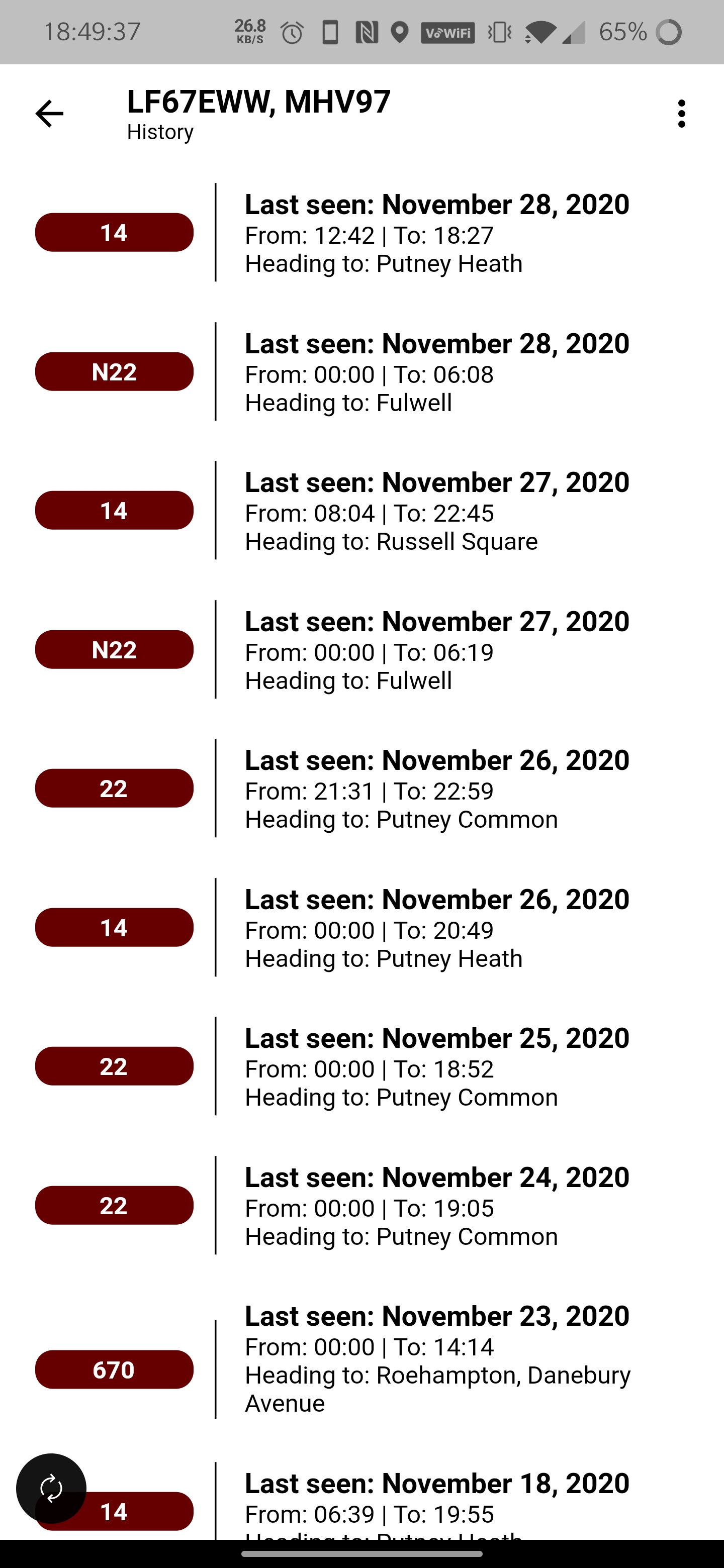The image size is (724, 1568).
Task: Tap the floating refresh button
Action: tap(51, 1488)
